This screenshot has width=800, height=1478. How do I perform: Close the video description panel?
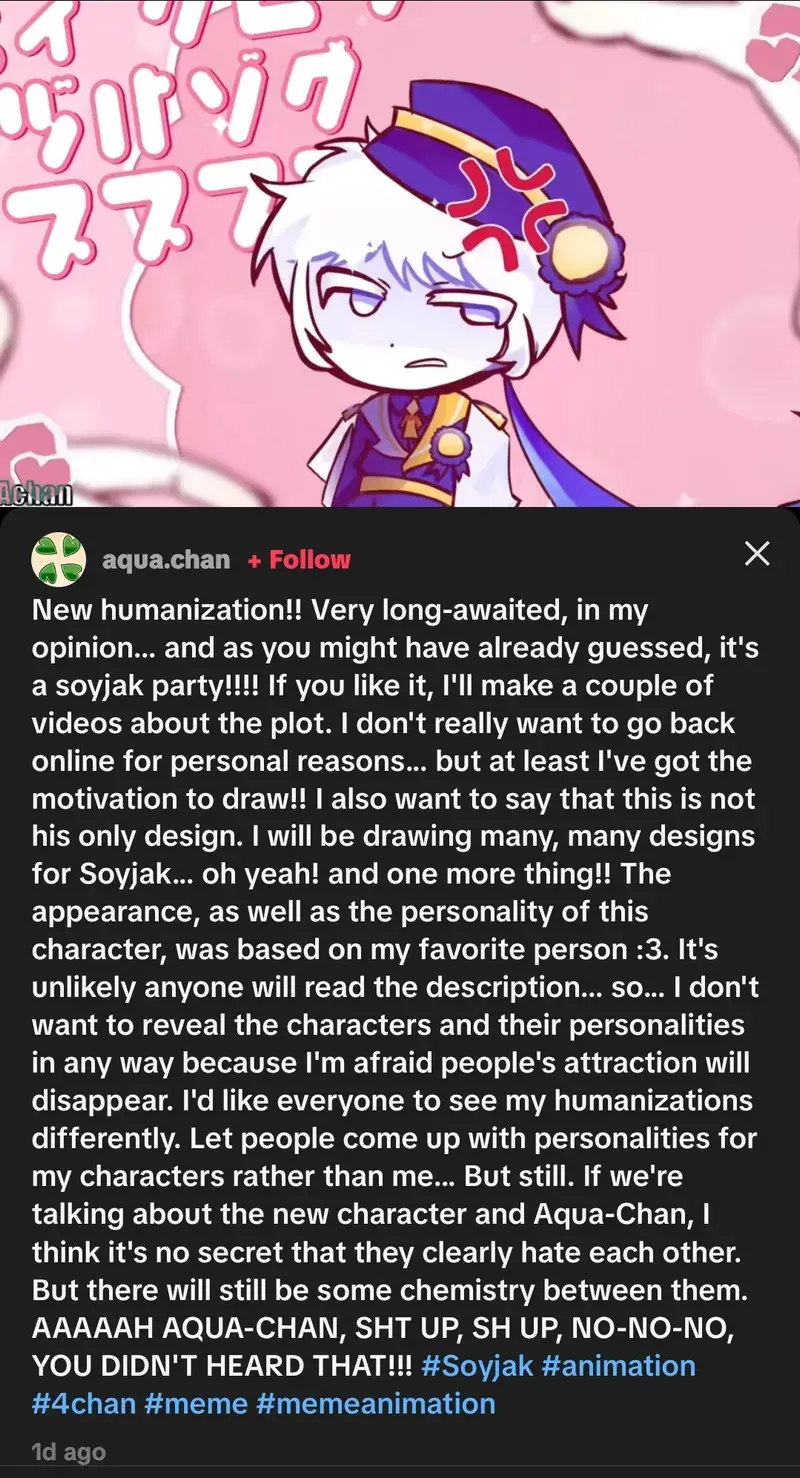coord(758,554)
